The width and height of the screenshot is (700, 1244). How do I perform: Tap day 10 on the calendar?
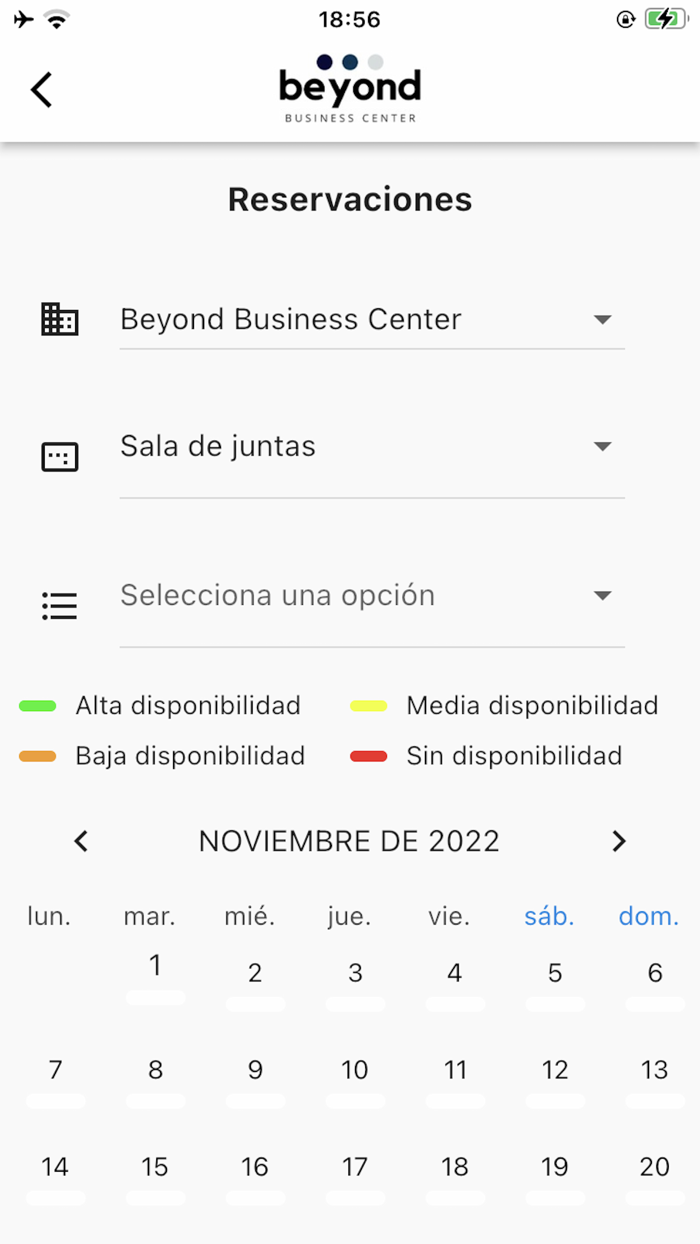355,1071
